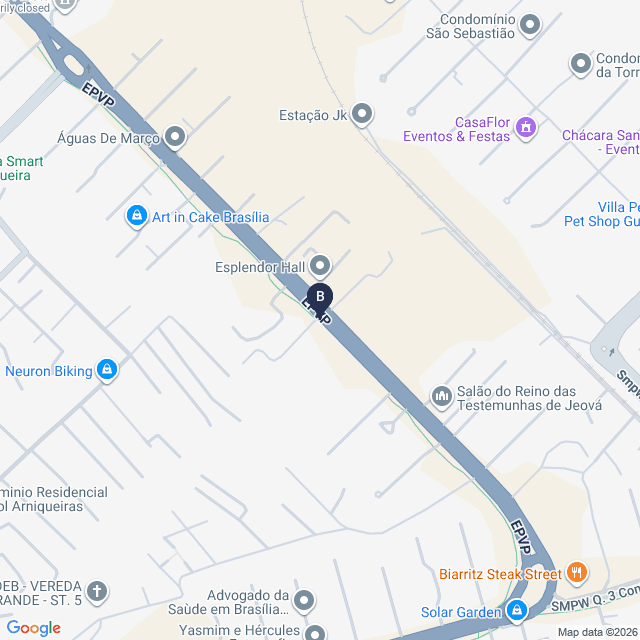This screenshot has width=640, height=640.
Task: Select the Solar Garden shop marker
Action: tap(517, 611)
